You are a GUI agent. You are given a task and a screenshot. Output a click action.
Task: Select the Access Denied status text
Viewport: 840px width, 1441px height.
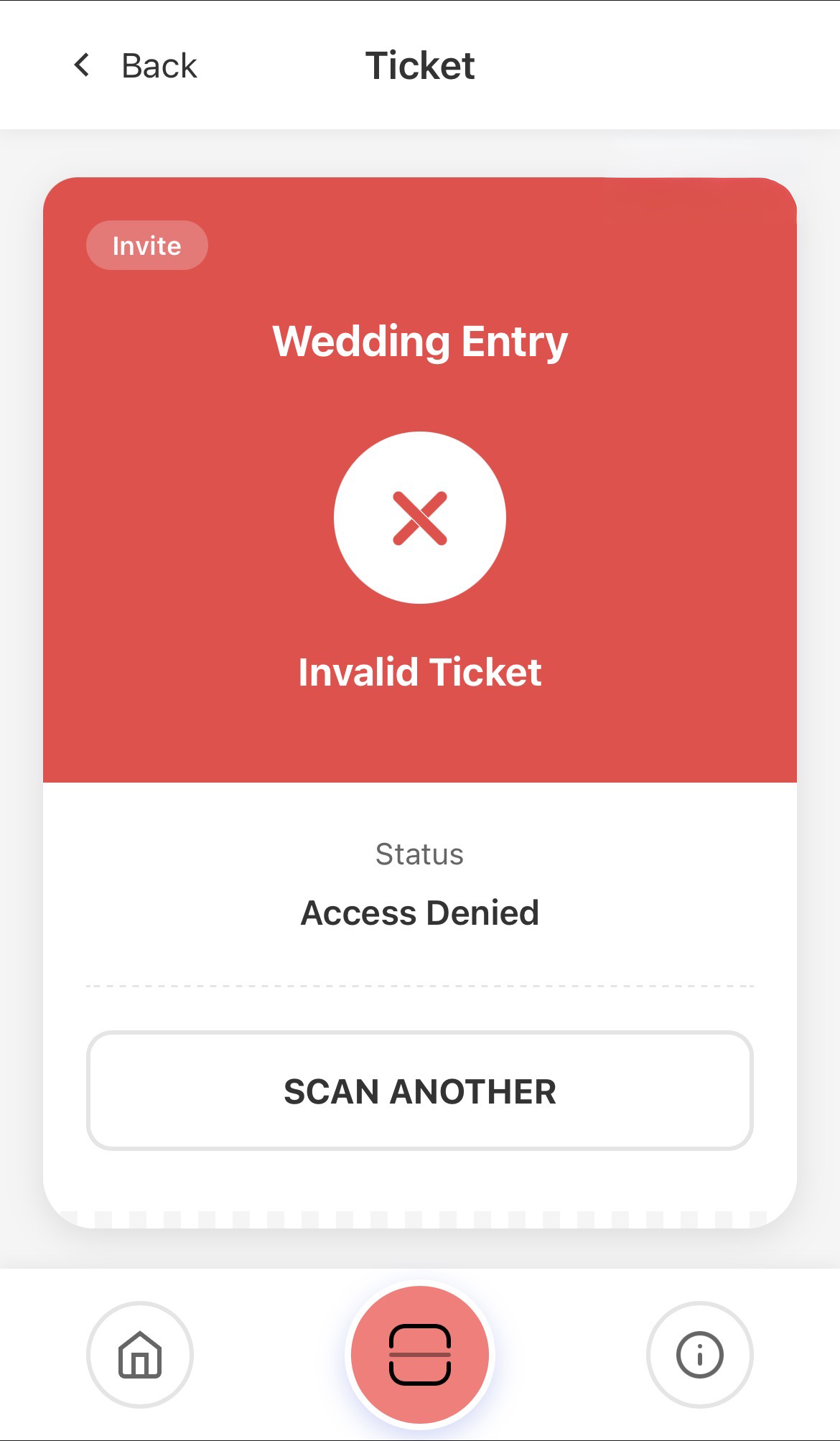coord(420,913)
